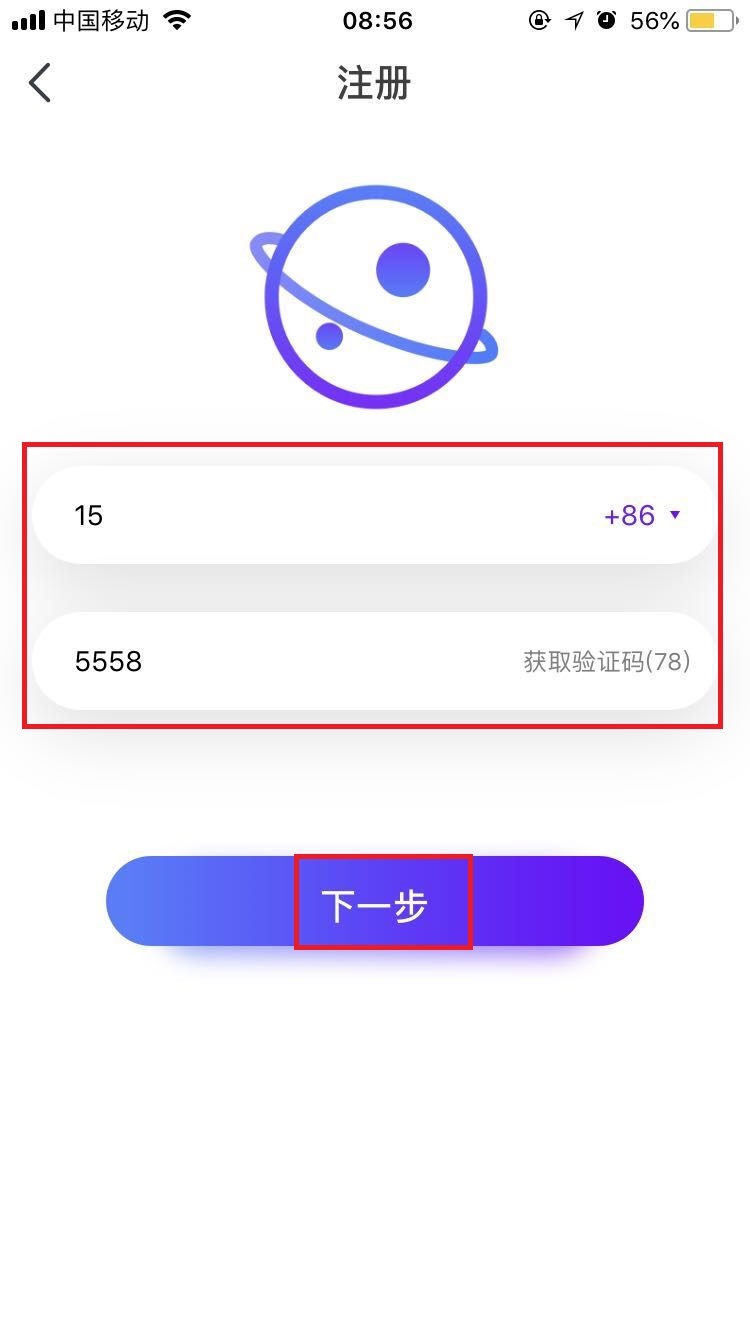Viewport: 750px width, 1334px height.
Task: Tap the entered code 5558
Action: [108, 660]
